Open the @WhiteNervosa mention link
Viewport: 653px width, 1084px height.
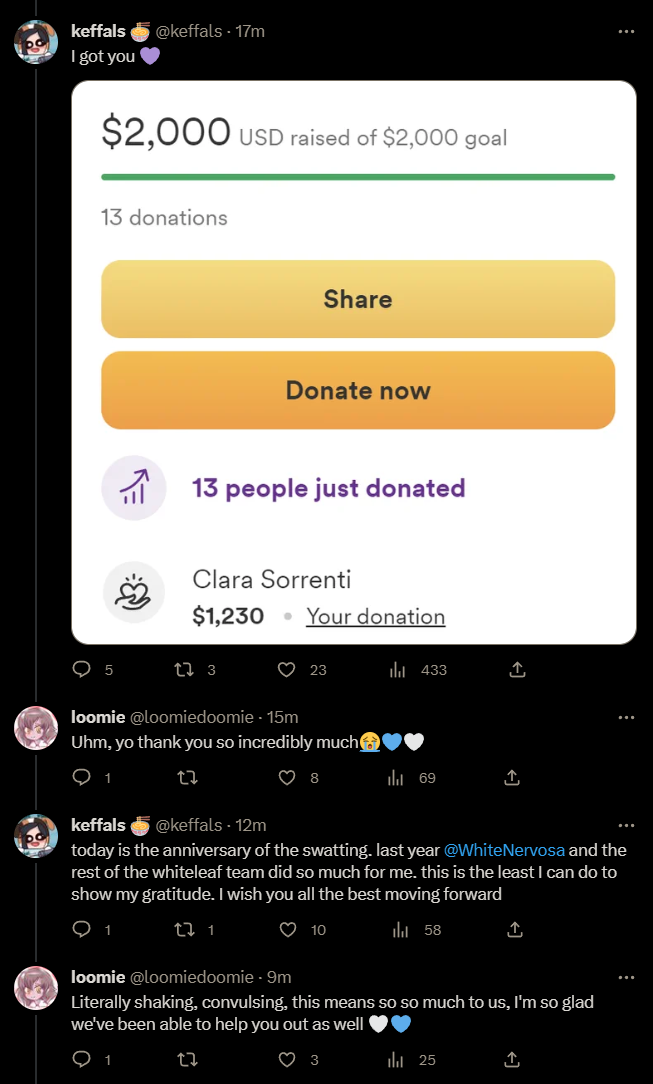coord(503,850)
